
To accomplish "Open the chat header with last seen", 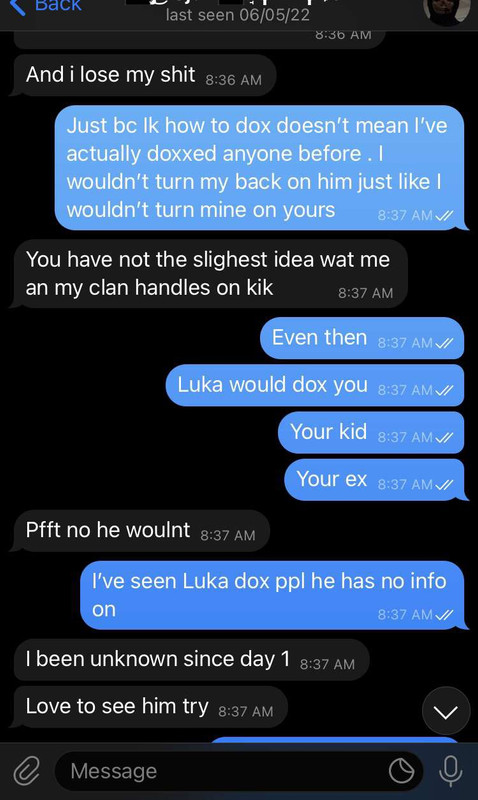I will pos(238,11).
